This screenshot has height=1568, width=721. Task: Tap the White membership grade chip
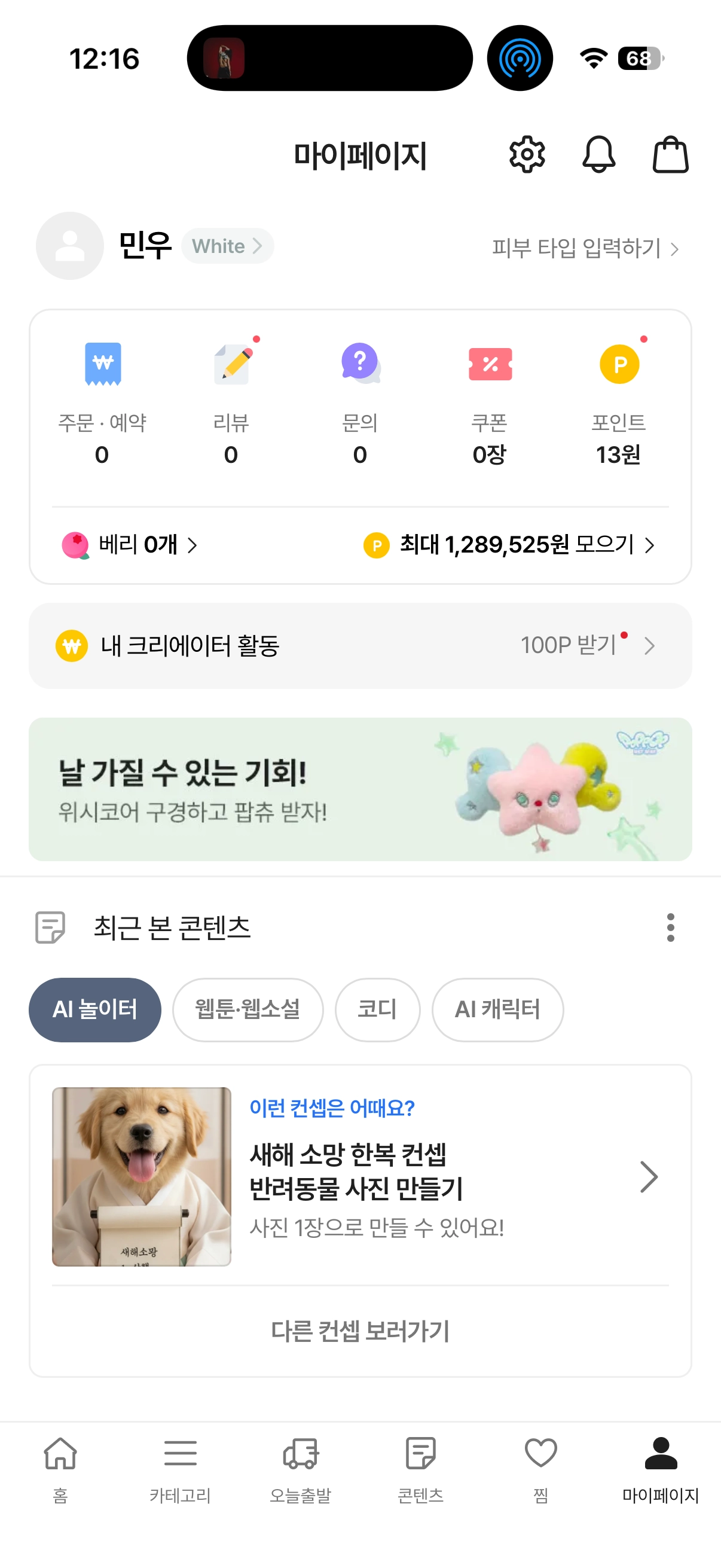(227, 246)
